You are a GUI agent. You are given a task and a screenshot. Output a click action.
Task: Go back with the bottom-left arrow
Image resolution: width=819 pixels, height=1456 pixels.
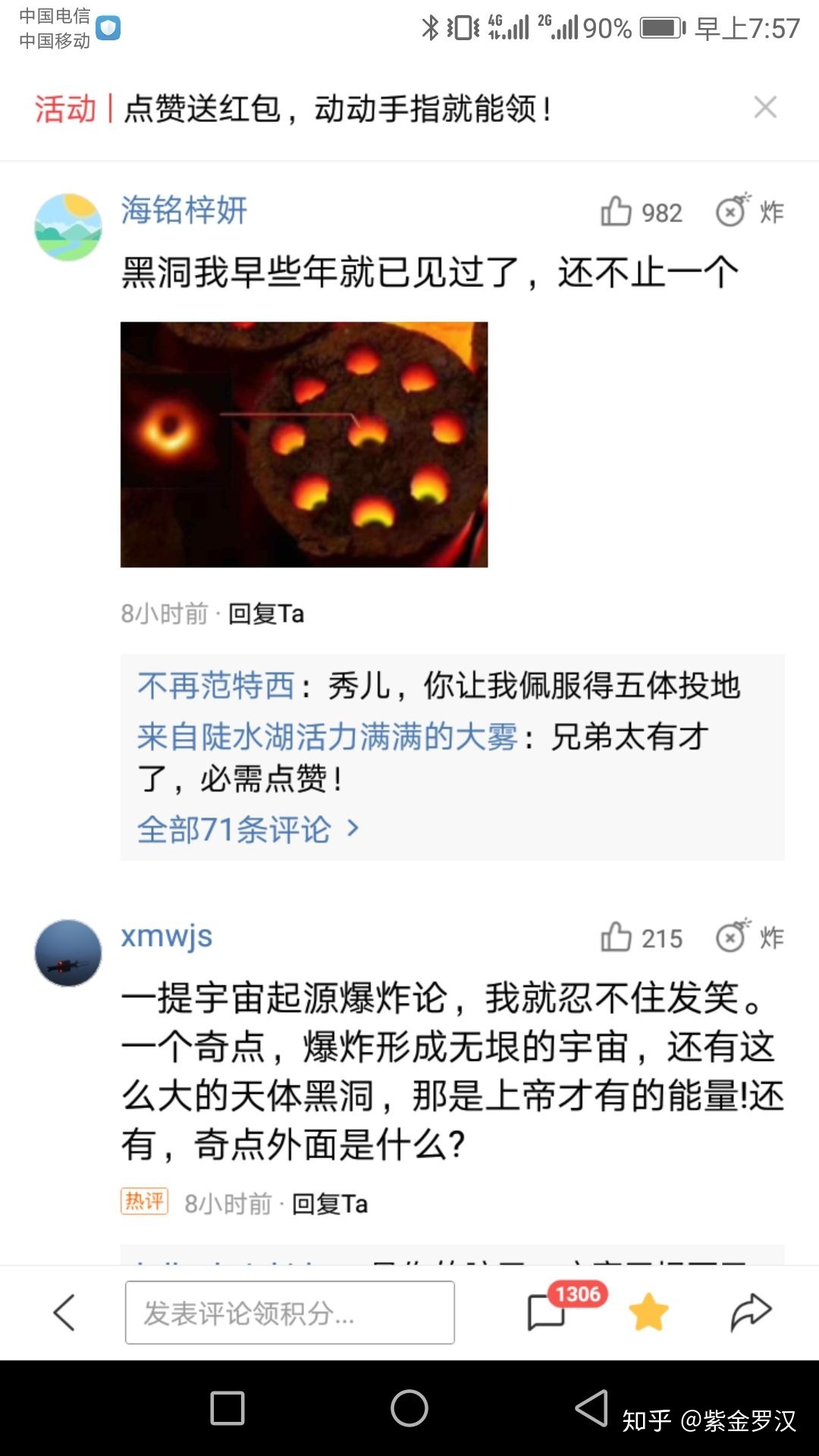tap(64, 1313)
